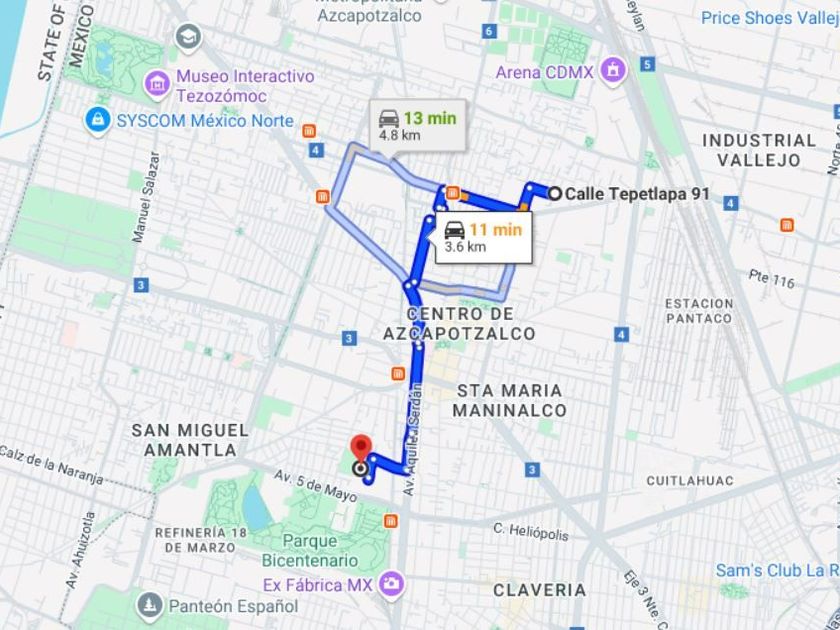The image size is (840, 630).
Task: Open SYSCOM México Norte shop marker
Action: [x=98, y=120]
